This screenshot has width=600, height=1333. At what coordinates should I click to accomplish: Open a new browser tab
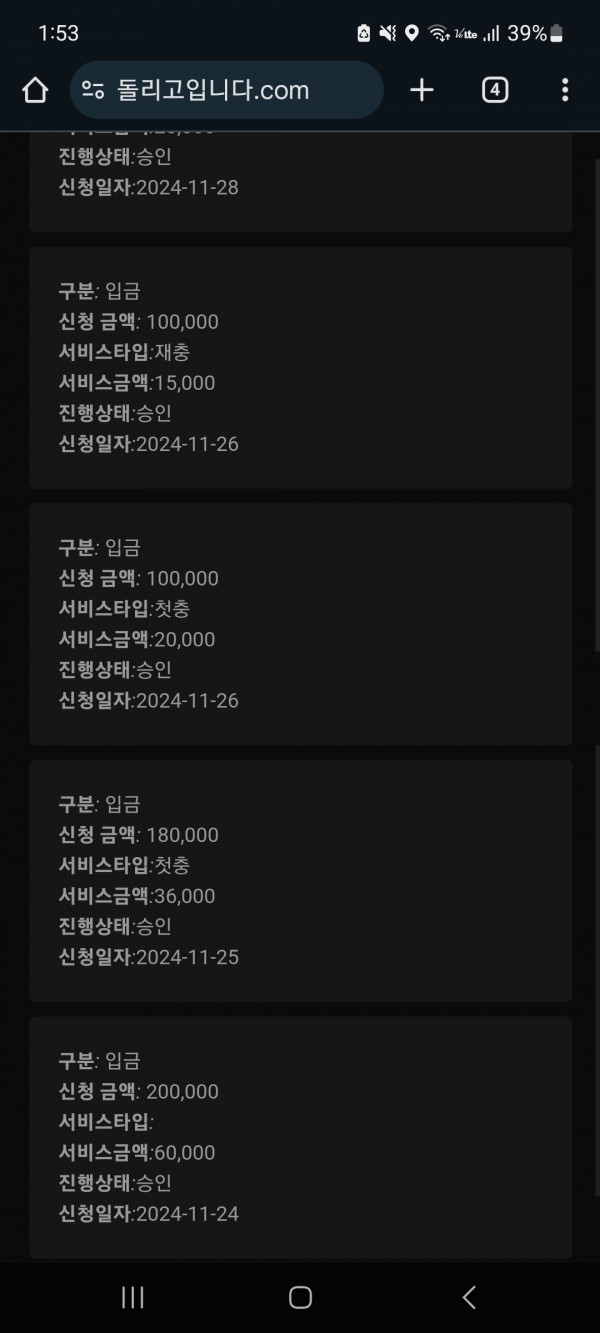(x=422, y=90)
